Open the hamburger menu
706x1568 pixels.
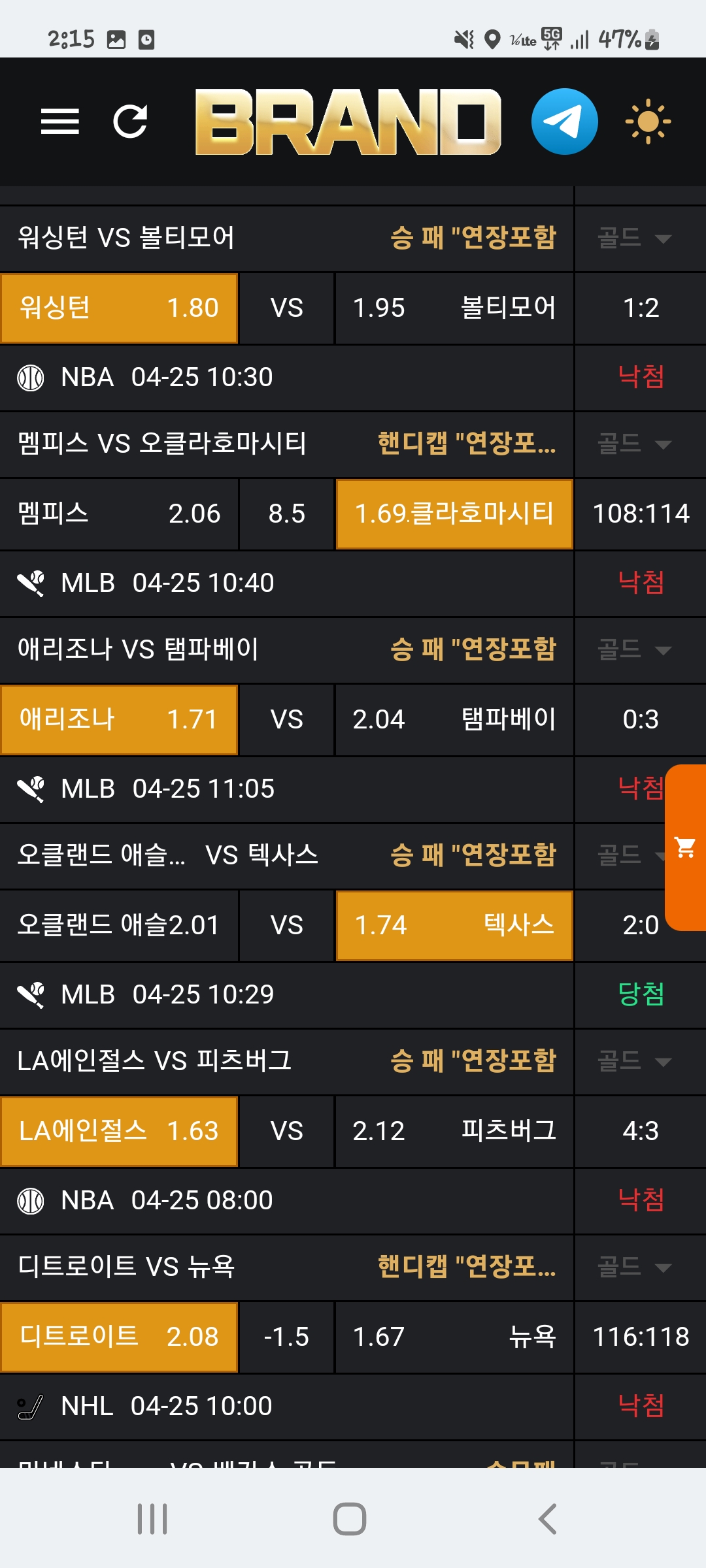click(x=59, y=122)
